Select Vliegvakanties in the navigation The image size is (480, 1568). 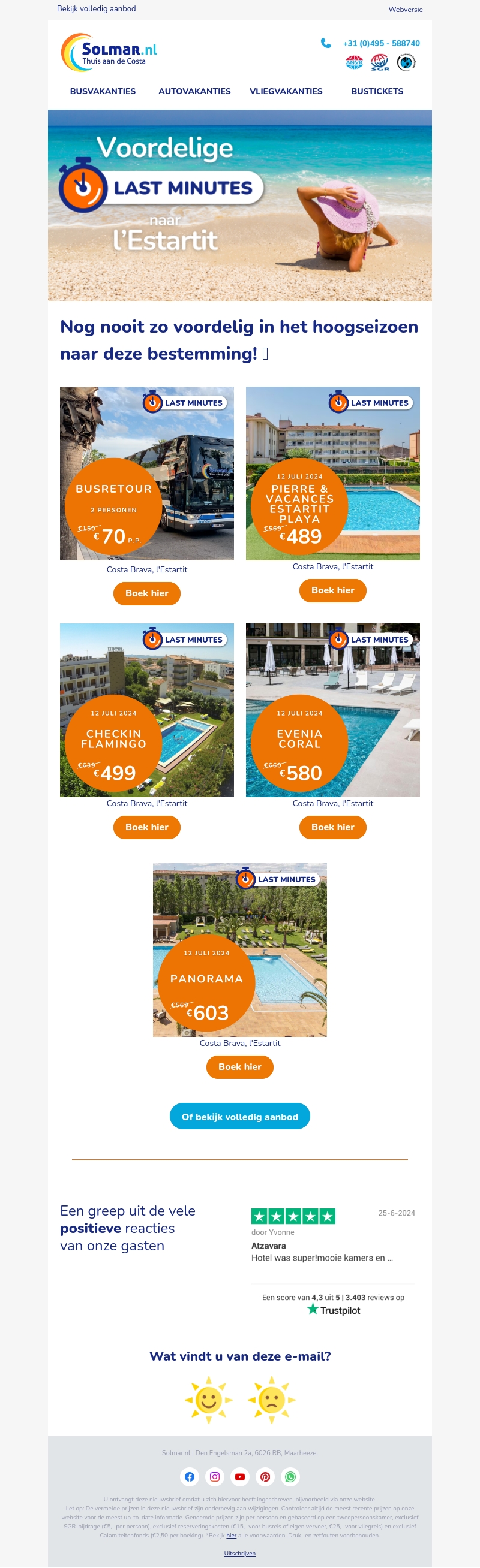[x=286, y=91]
